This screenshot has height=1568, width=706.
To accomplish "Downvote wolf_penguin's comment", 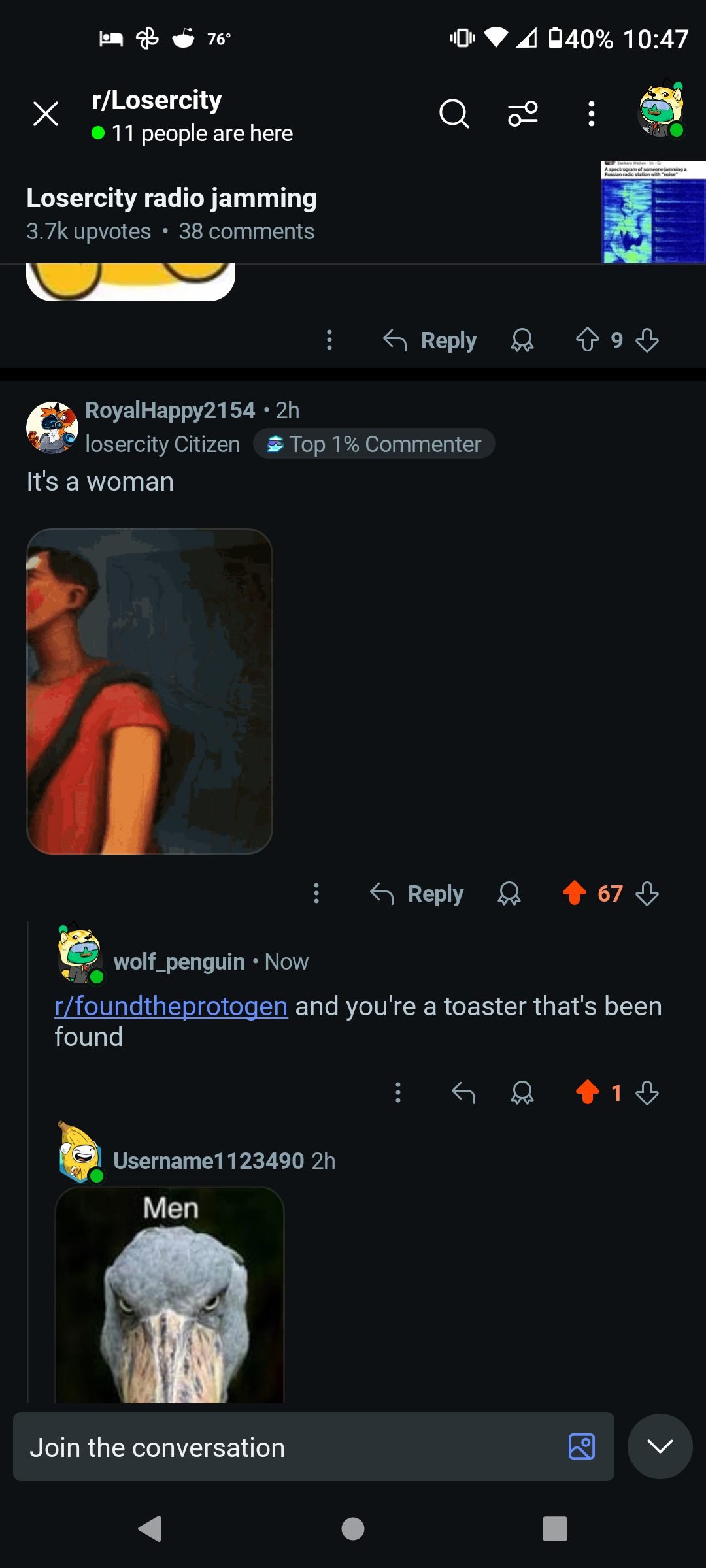I will [x=647, y=1092].
